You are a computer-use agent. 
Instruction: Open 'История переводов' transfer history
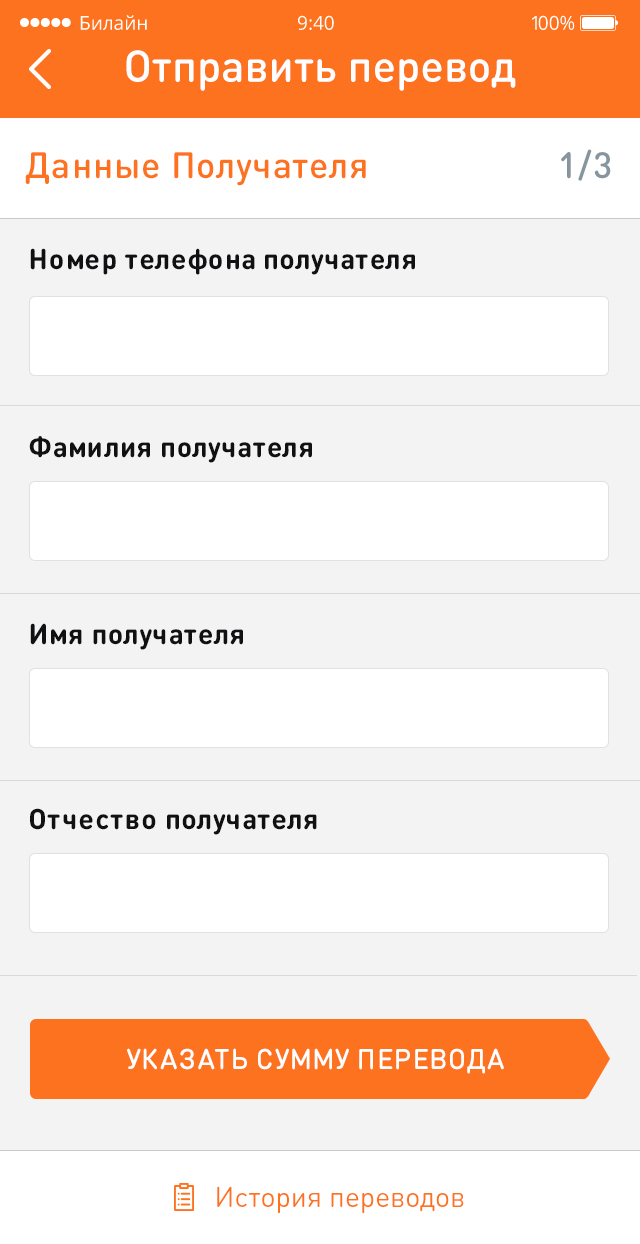pos(319,1197)
